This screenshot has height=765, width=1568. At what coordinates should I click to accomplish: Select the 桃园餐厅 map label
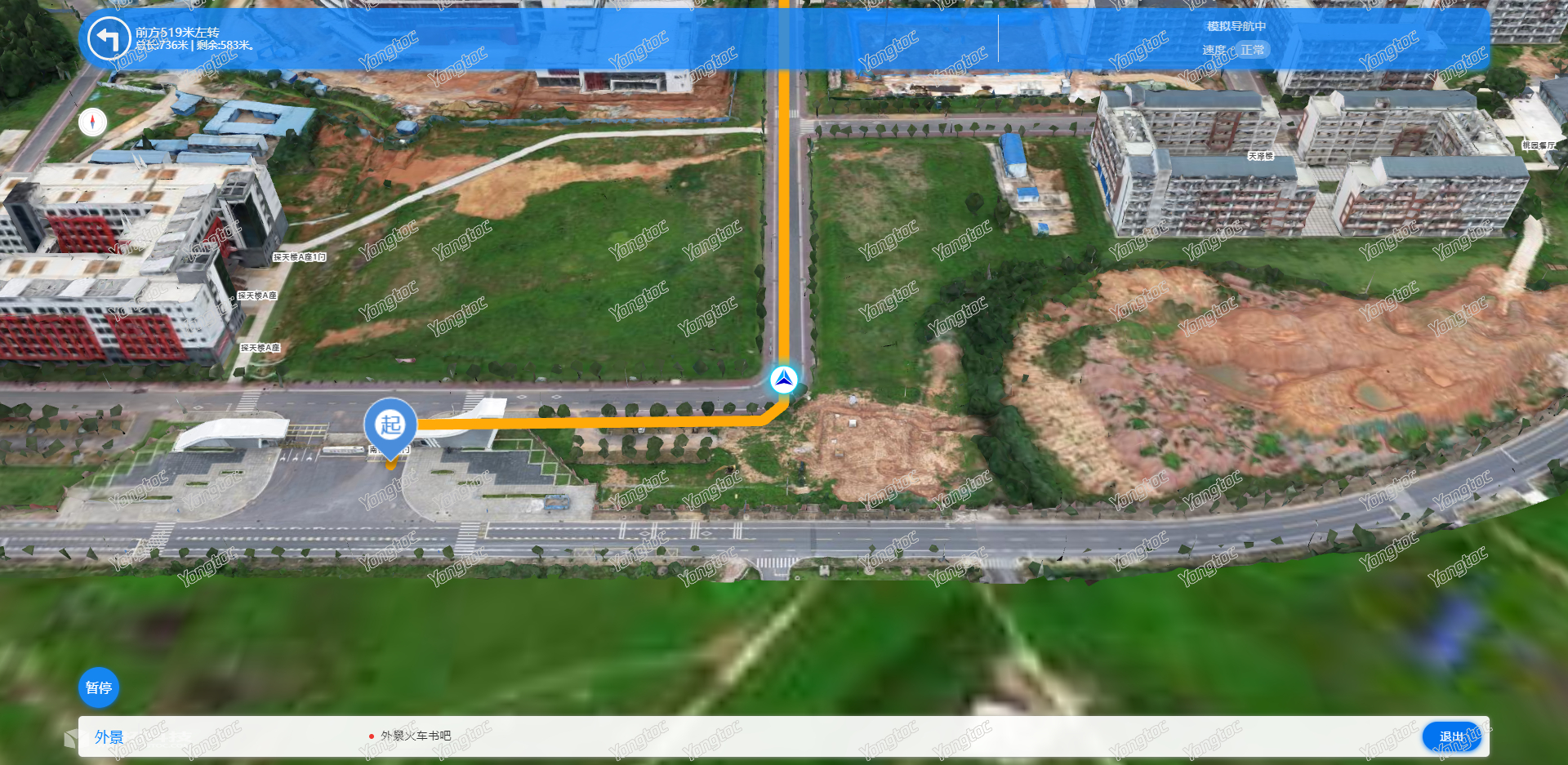click(x=1539, y=145)
